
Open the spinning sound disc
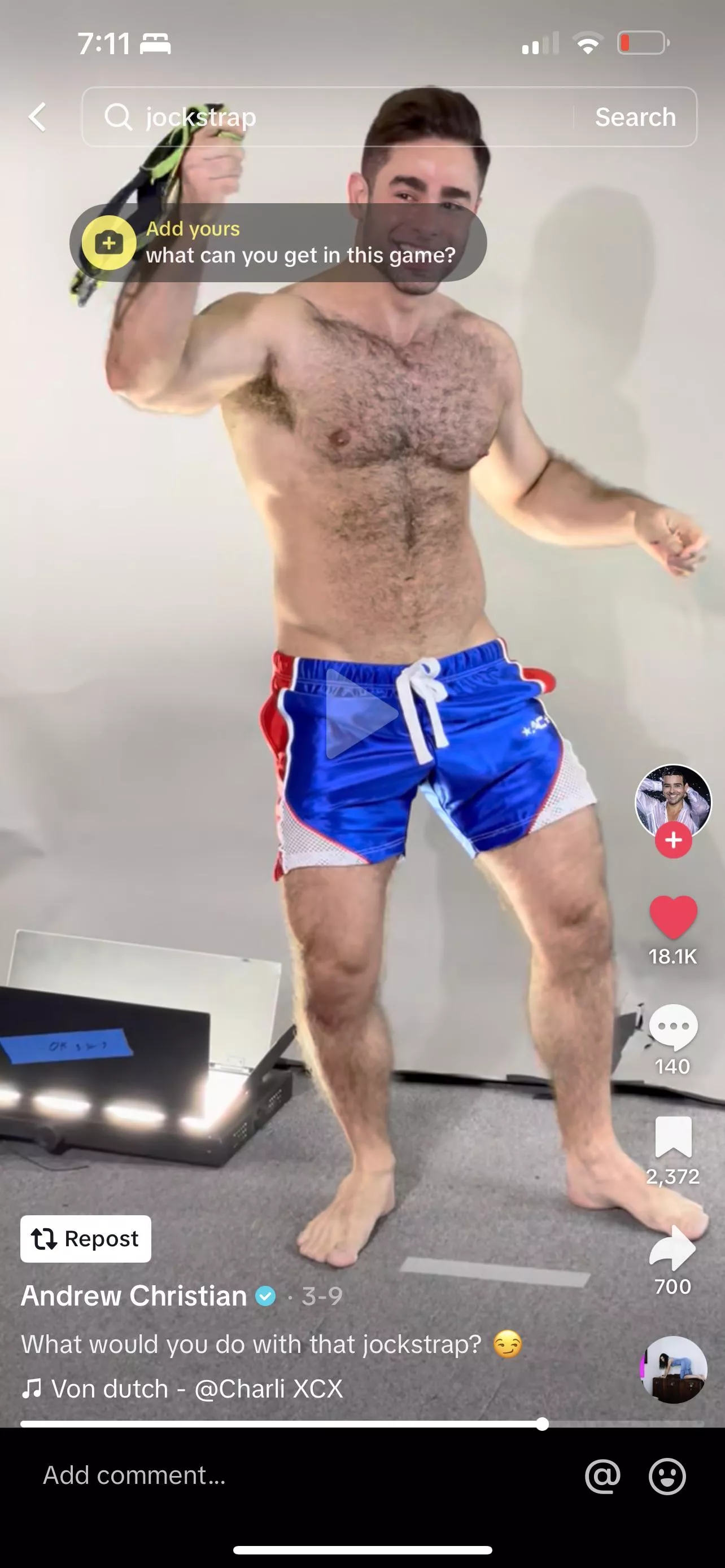(672, 1369)
